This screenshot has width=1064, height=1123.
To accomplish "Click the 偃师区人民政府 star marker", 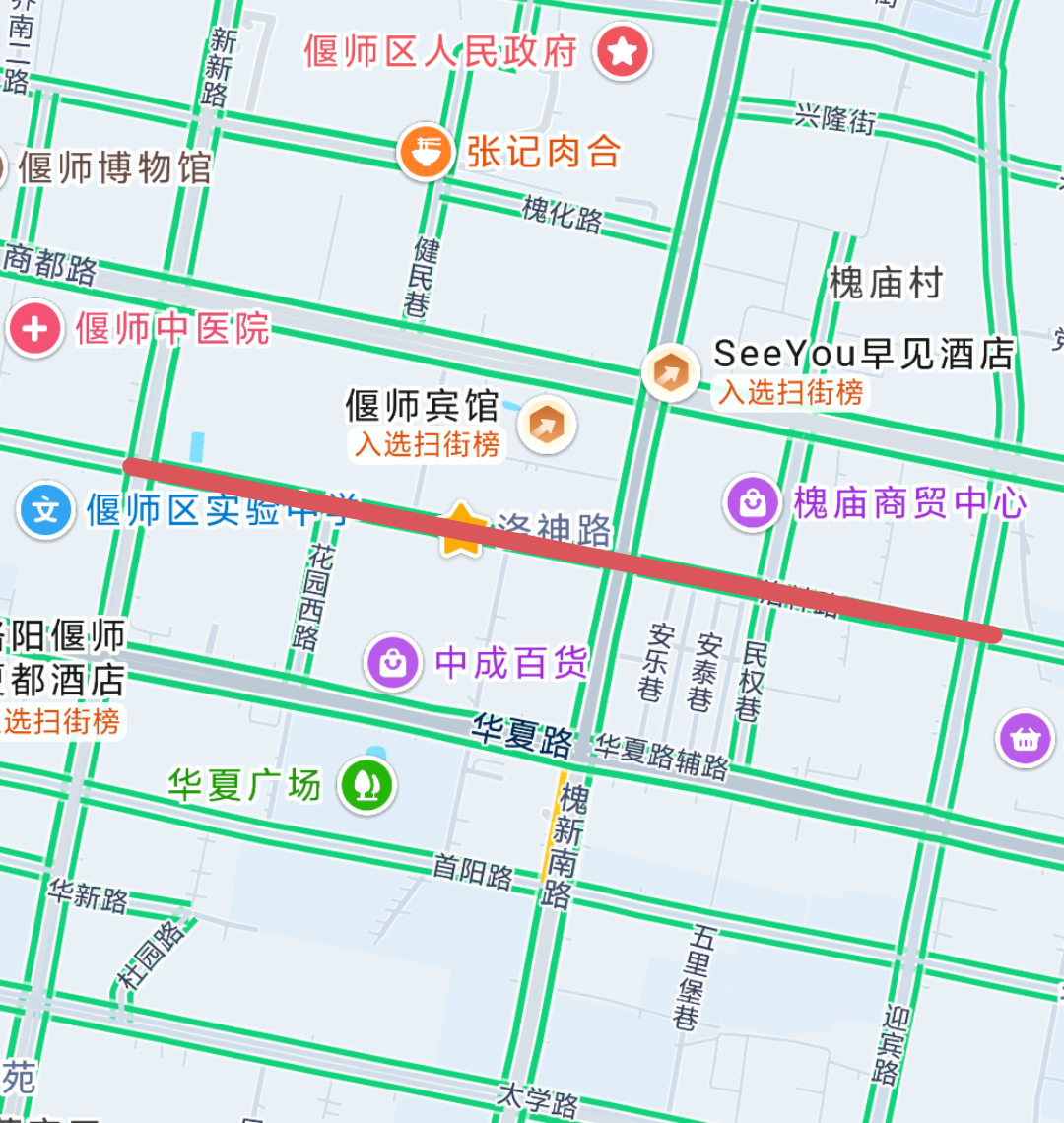I will tap(621, 52).
